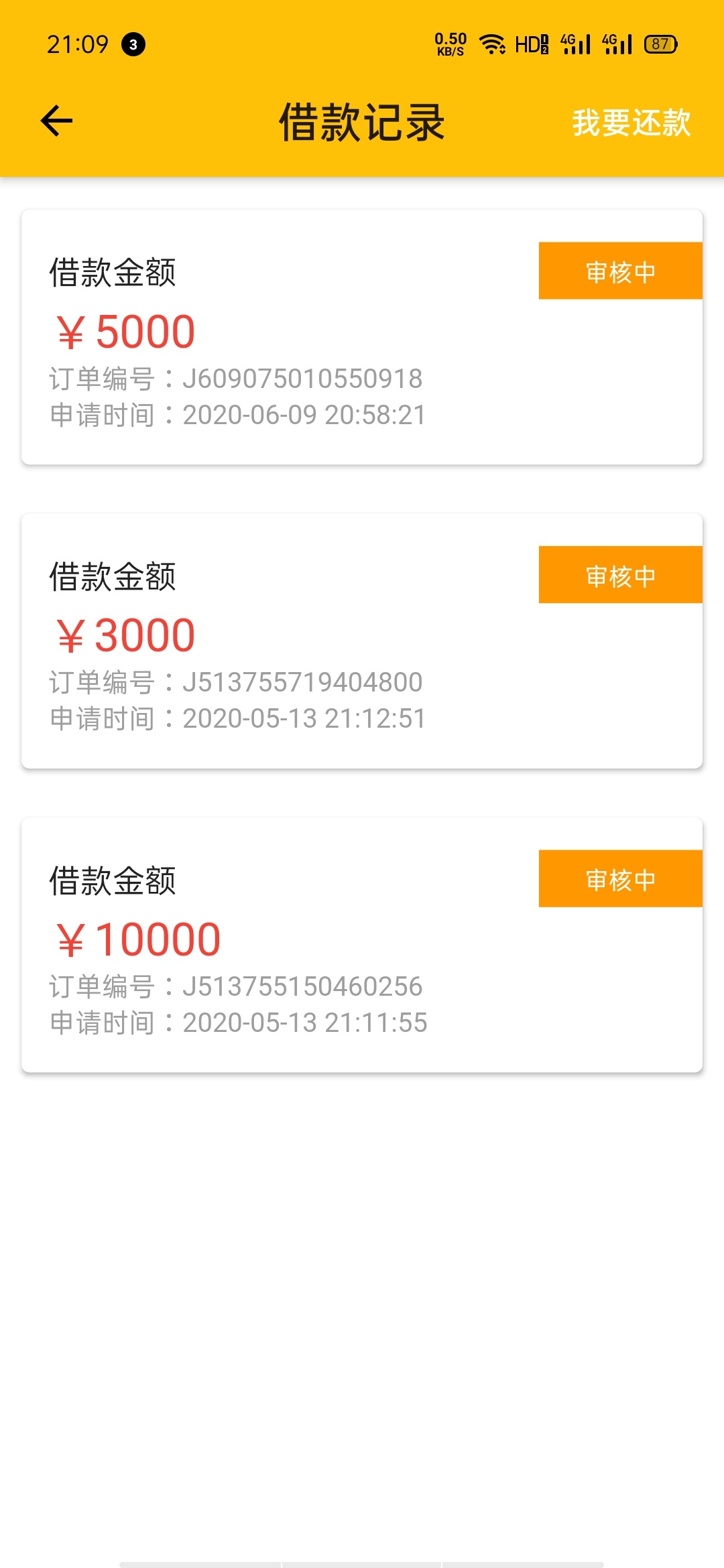Image resolution: width=724 pixels, height=1568 pixels.
Task: Tap 审核中 status on the ¥5000 loan
Action: (x=621, y=271)
